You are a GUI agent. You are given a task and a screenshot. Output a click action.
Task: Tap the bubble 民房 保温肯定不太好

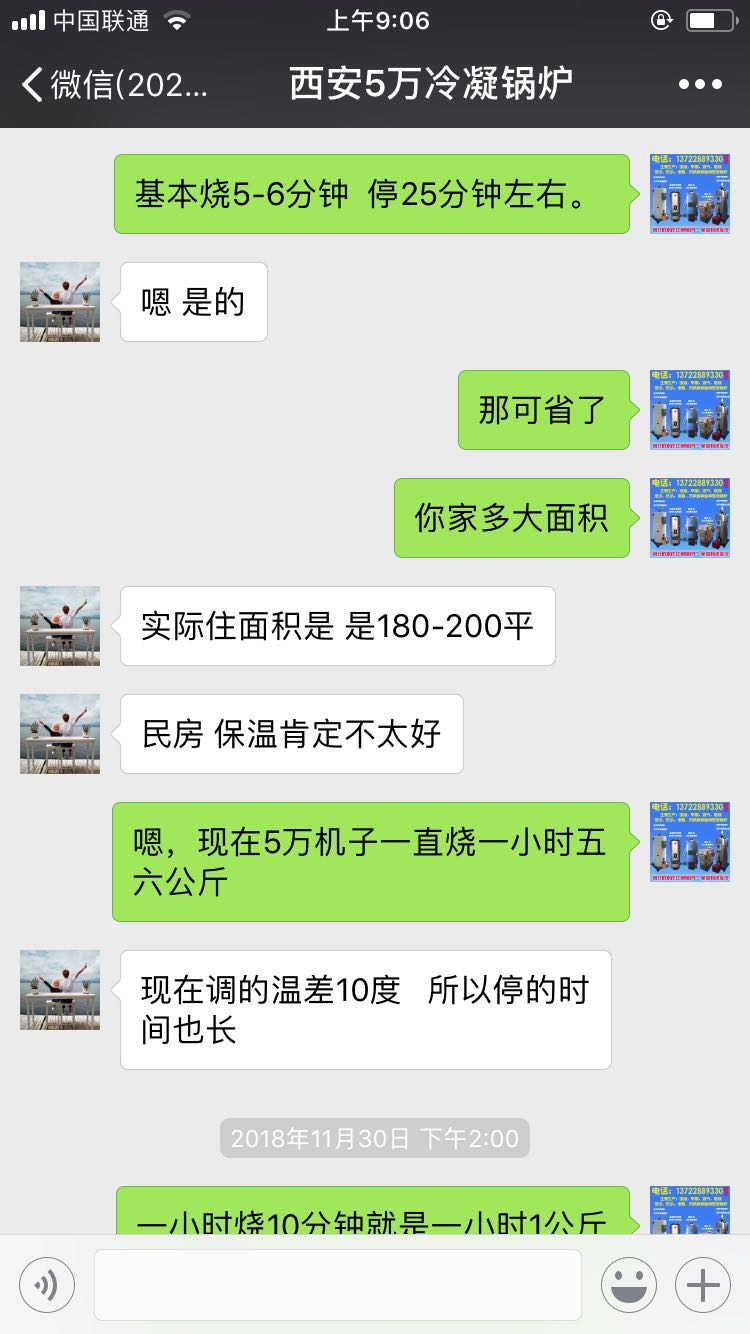[x=291, y=733]
